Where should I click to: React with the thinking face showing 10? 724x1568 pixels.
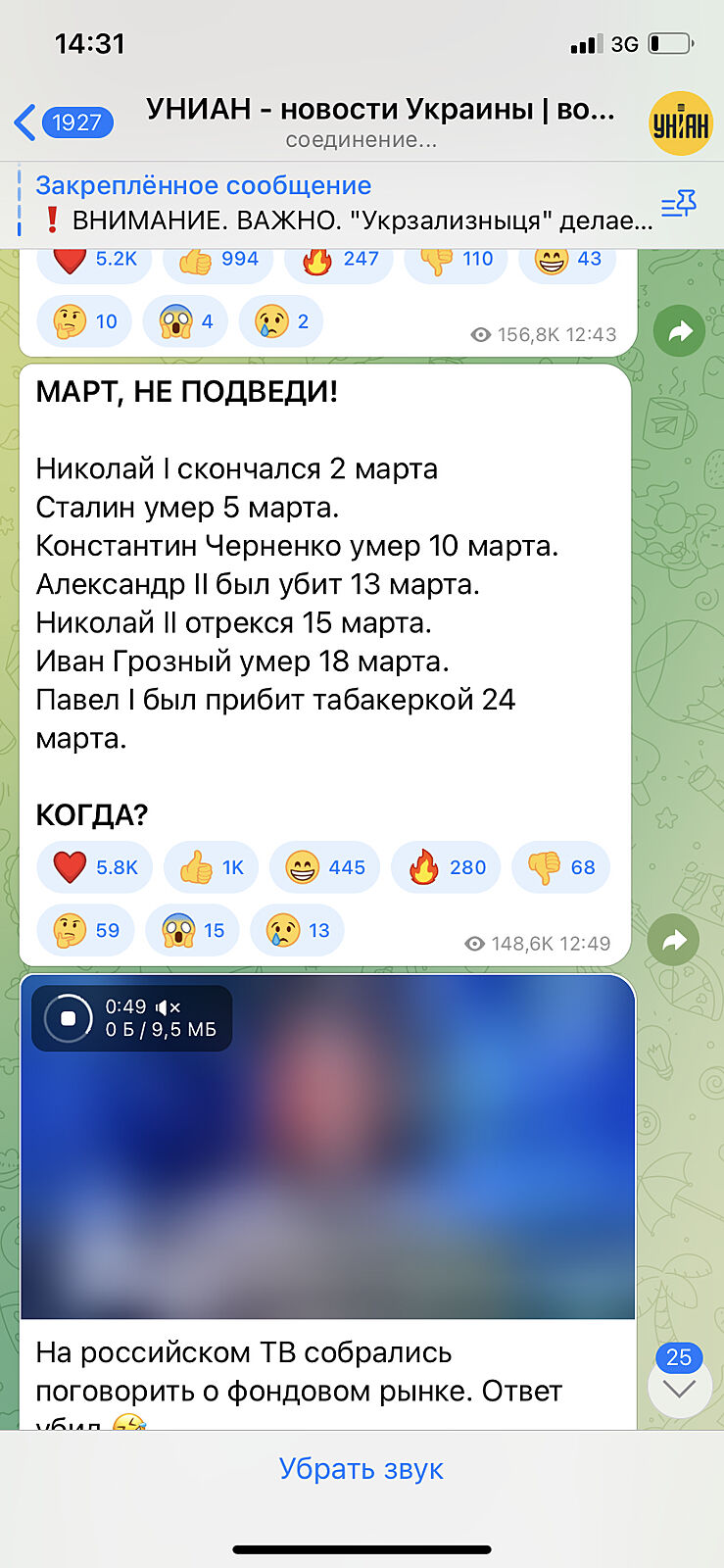pyautogui.click(x=85, y=321)
